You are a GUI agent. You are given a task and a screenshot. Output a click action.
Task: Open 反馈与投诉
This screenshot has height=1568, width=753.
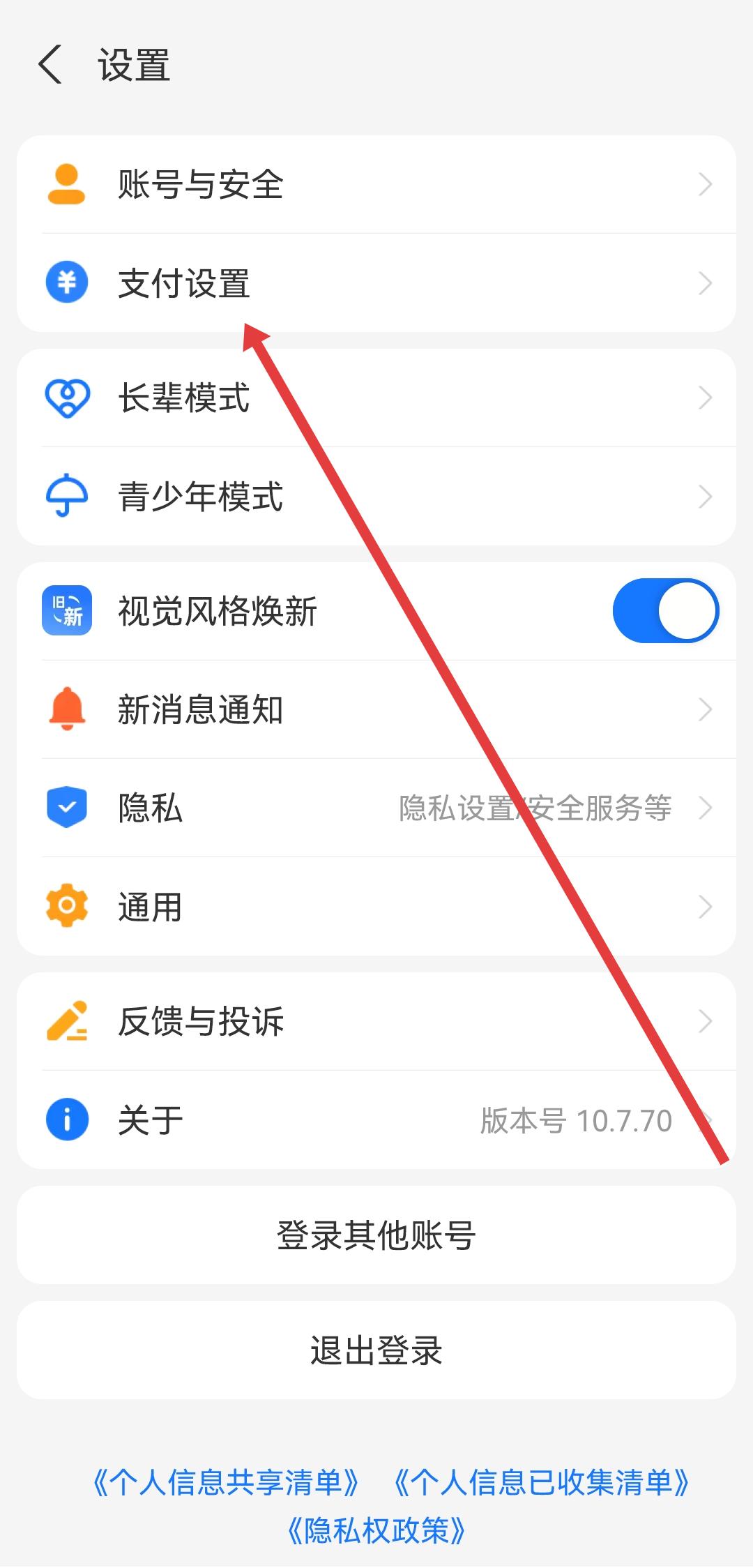coord(376,1021)
